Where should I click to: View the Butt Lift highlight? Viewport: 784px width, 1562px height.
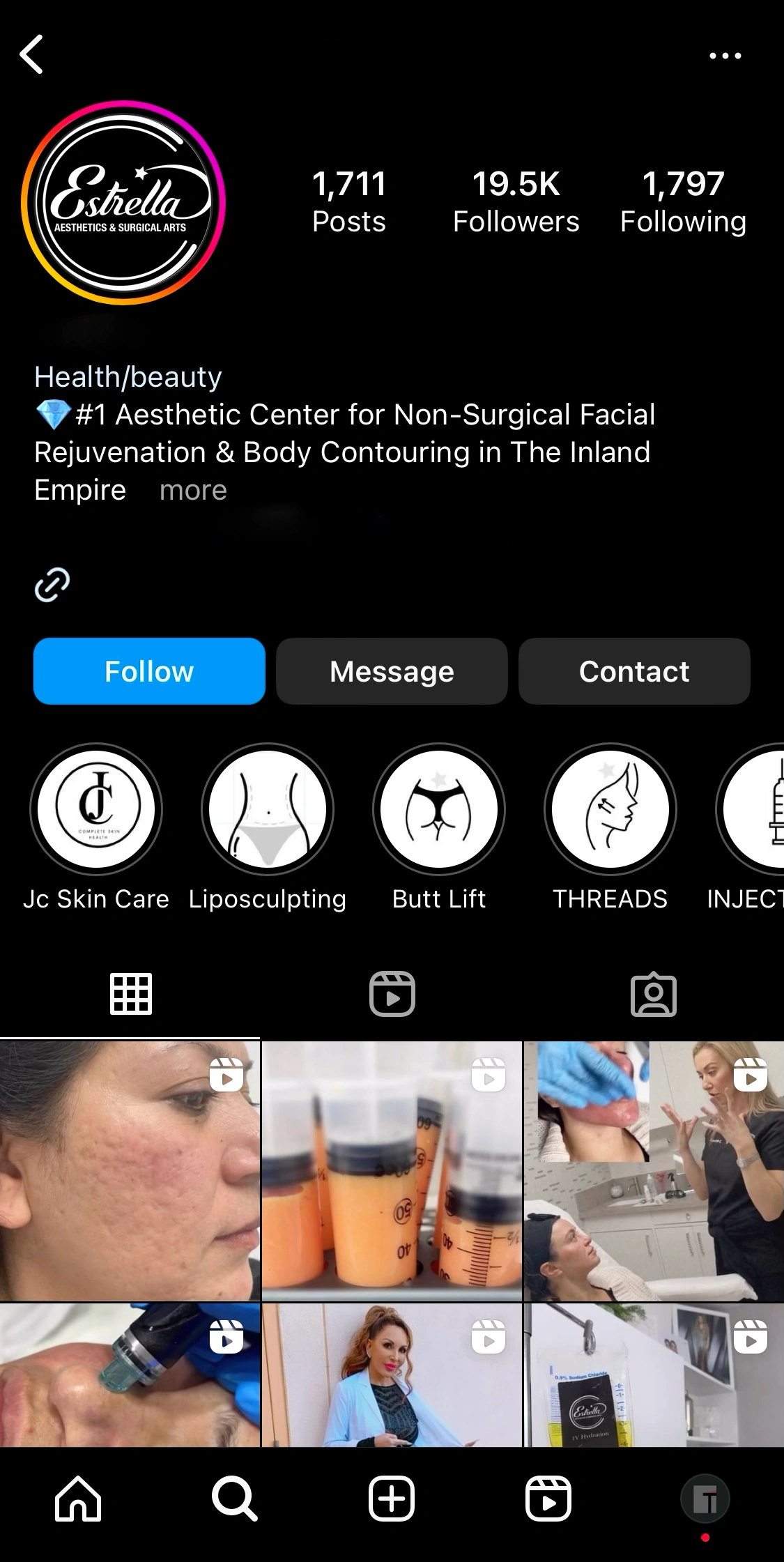(x=439, y=809)
